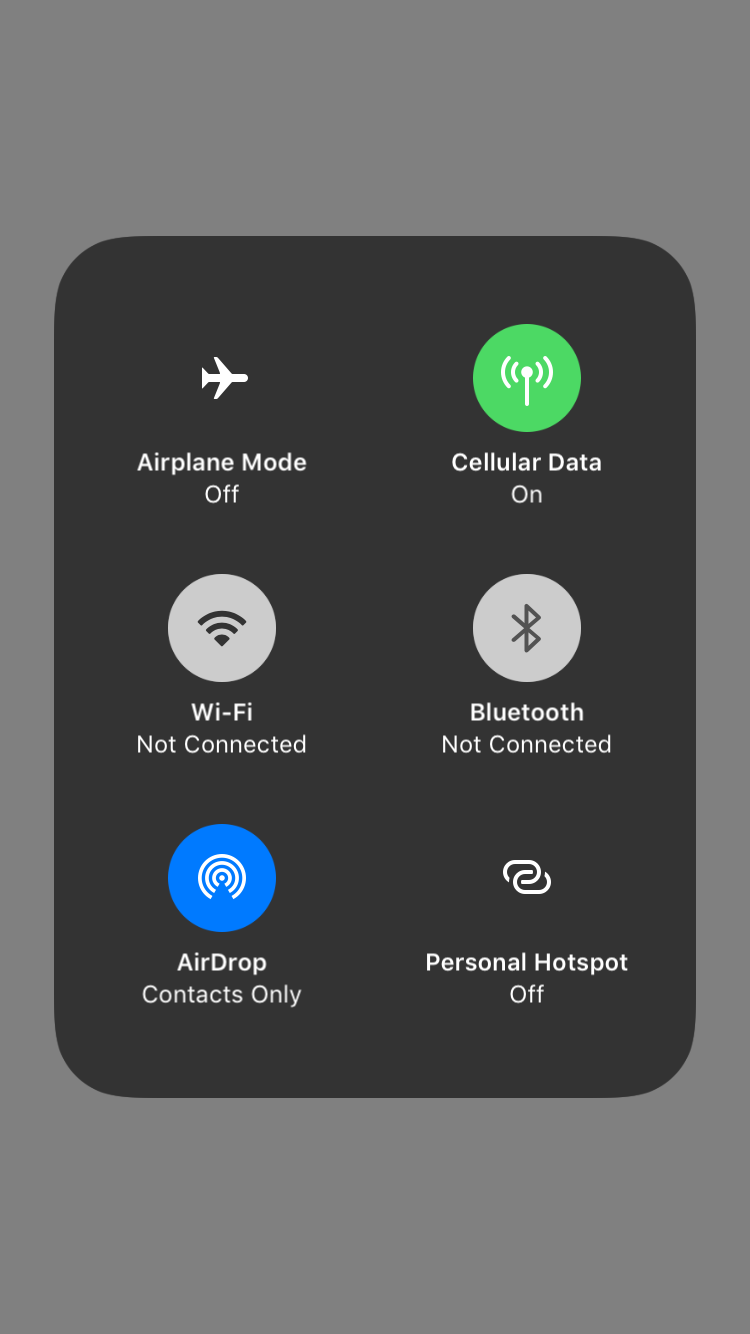Enable Airplane Mode
Viewport: 750px width, 1334px height.
pyautogui.click(x=222, y=378)
